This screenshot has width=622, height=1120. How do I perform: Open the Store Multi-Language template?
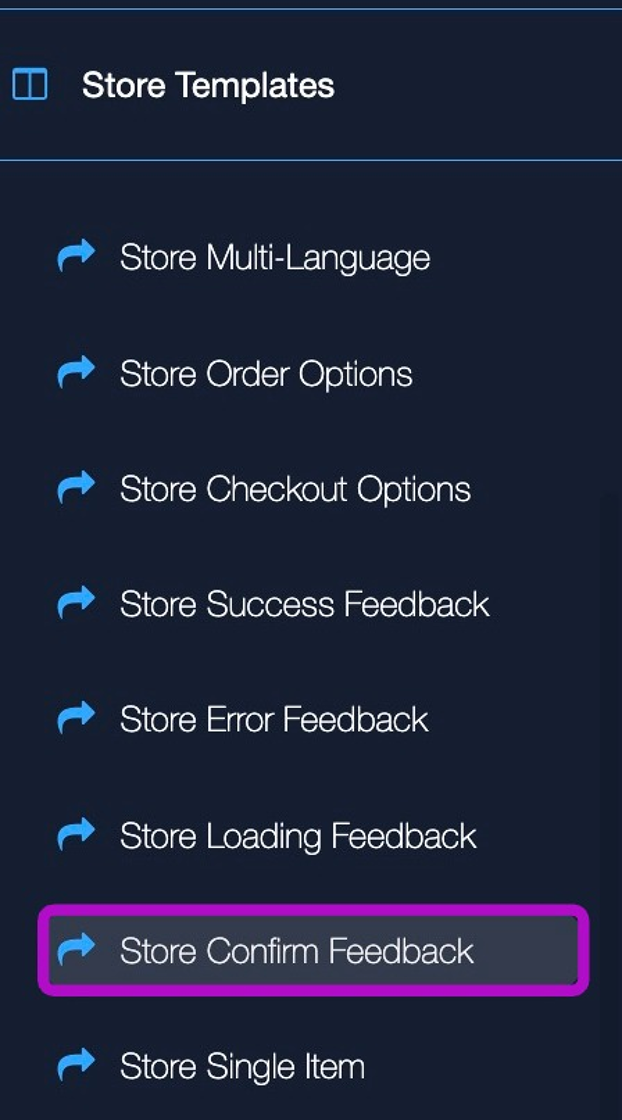[x=274, y=258]
